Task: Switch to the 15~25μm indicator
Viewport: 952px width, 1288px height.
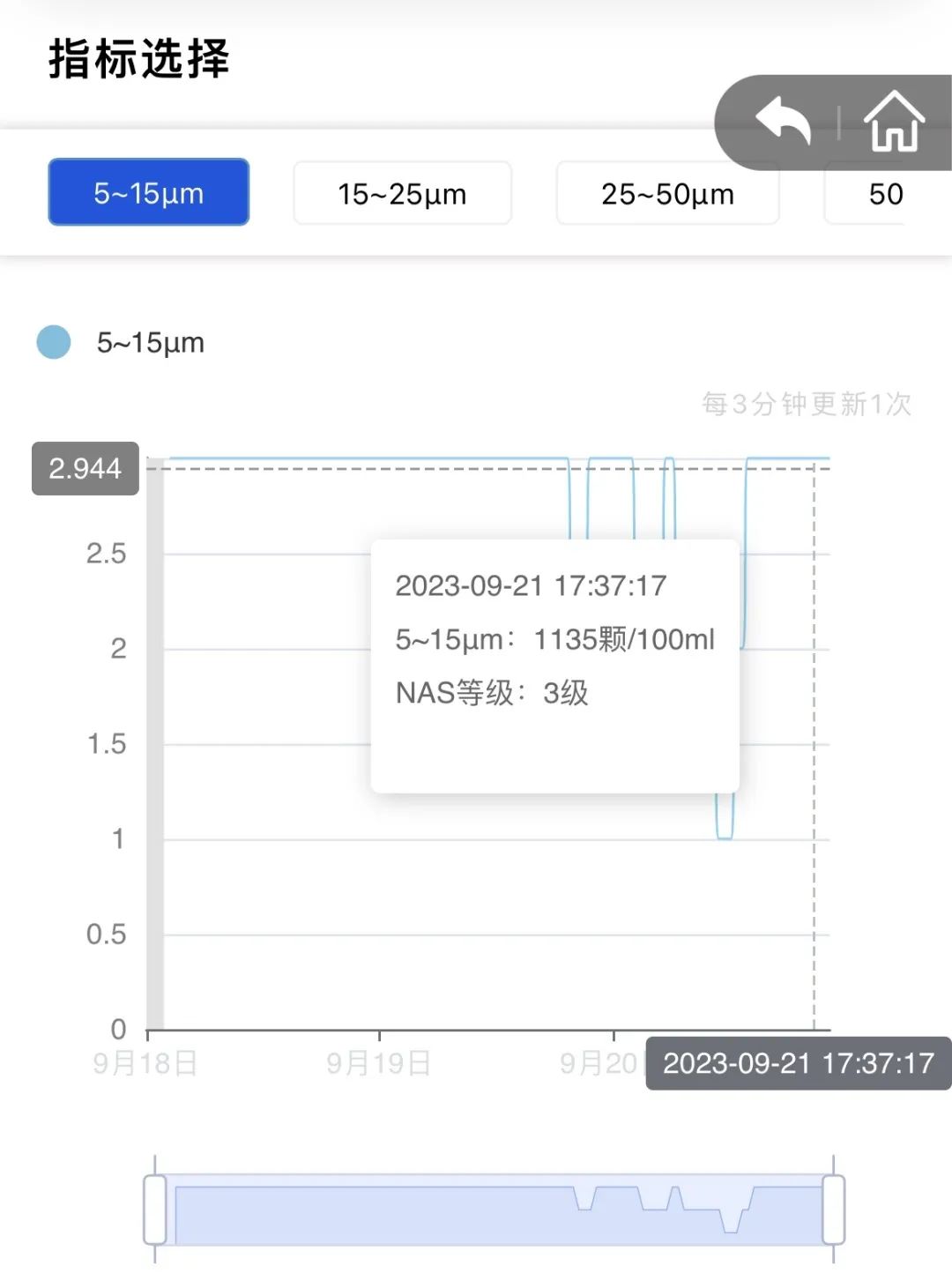Action: (x=402, y=193)
